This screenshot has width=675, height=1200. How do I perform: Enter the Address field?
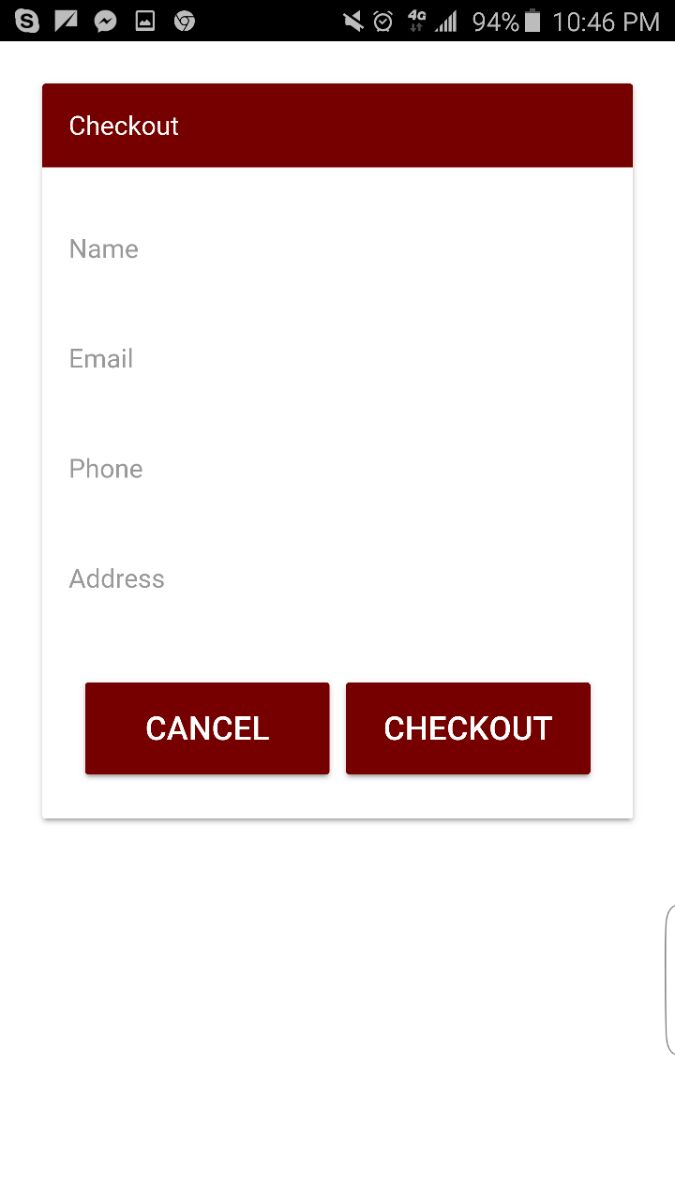click(x=337, y=579)
